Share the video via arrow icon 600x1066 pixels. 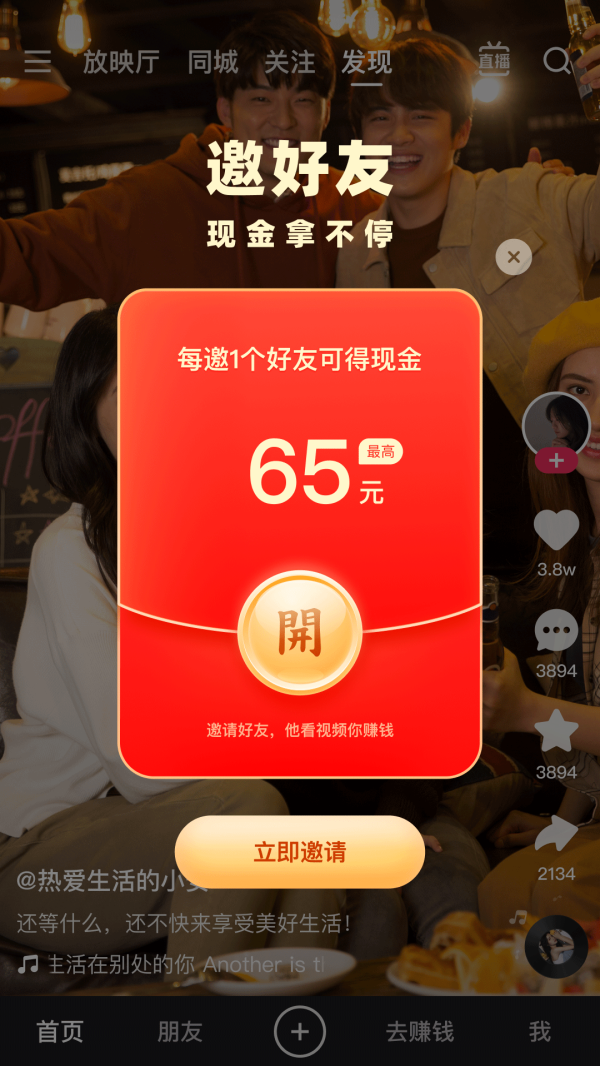(x=556, y=835)
